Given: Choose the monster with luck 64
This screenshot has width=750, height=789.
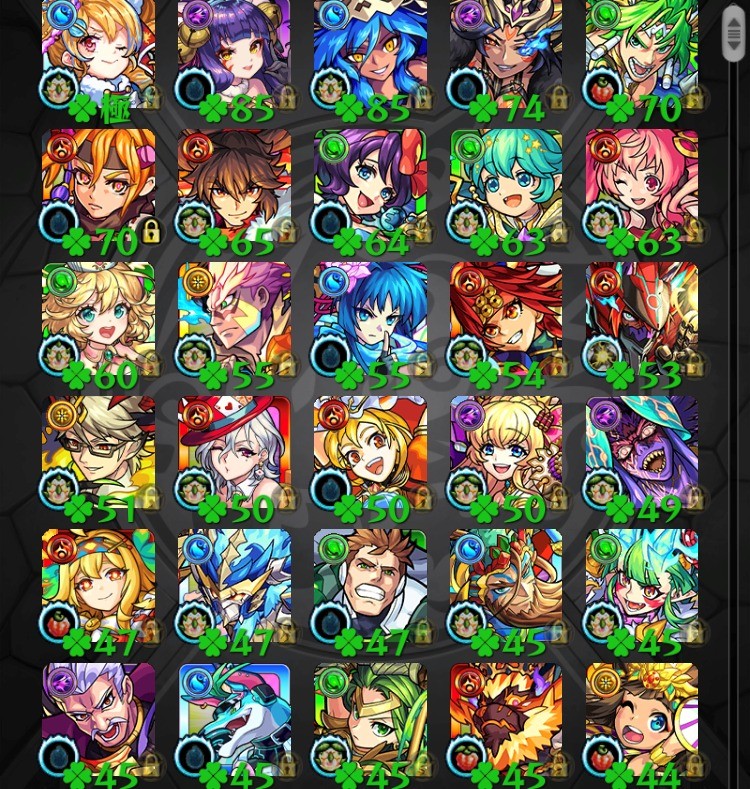Looking at the screenshot, I should pyautogui.click(x=370, y=188).
